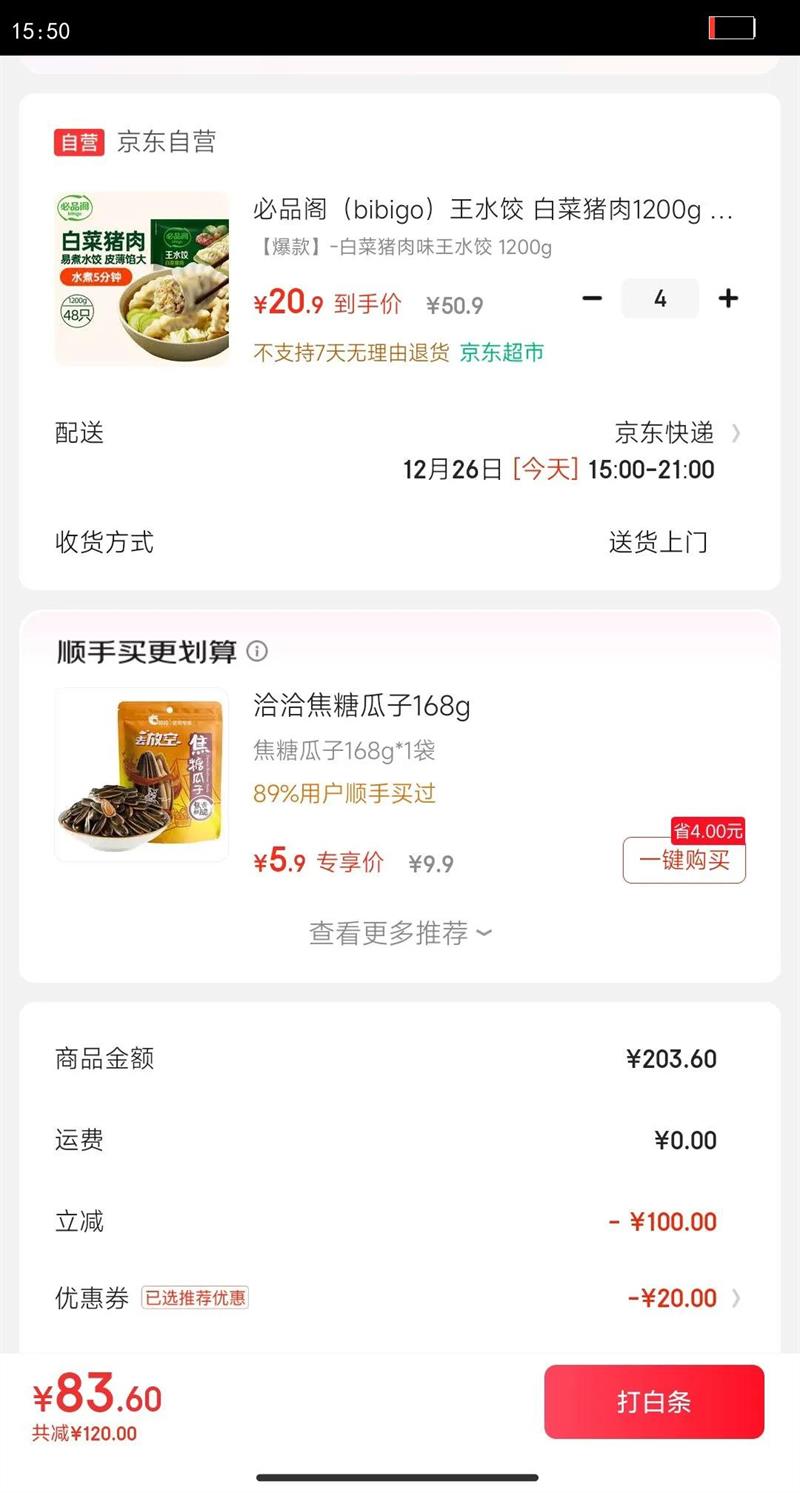Open the 优惠券 coupon selection chevron
Image resolution: width=800 pixels, height=1493 pixels.
point(737,1298)
